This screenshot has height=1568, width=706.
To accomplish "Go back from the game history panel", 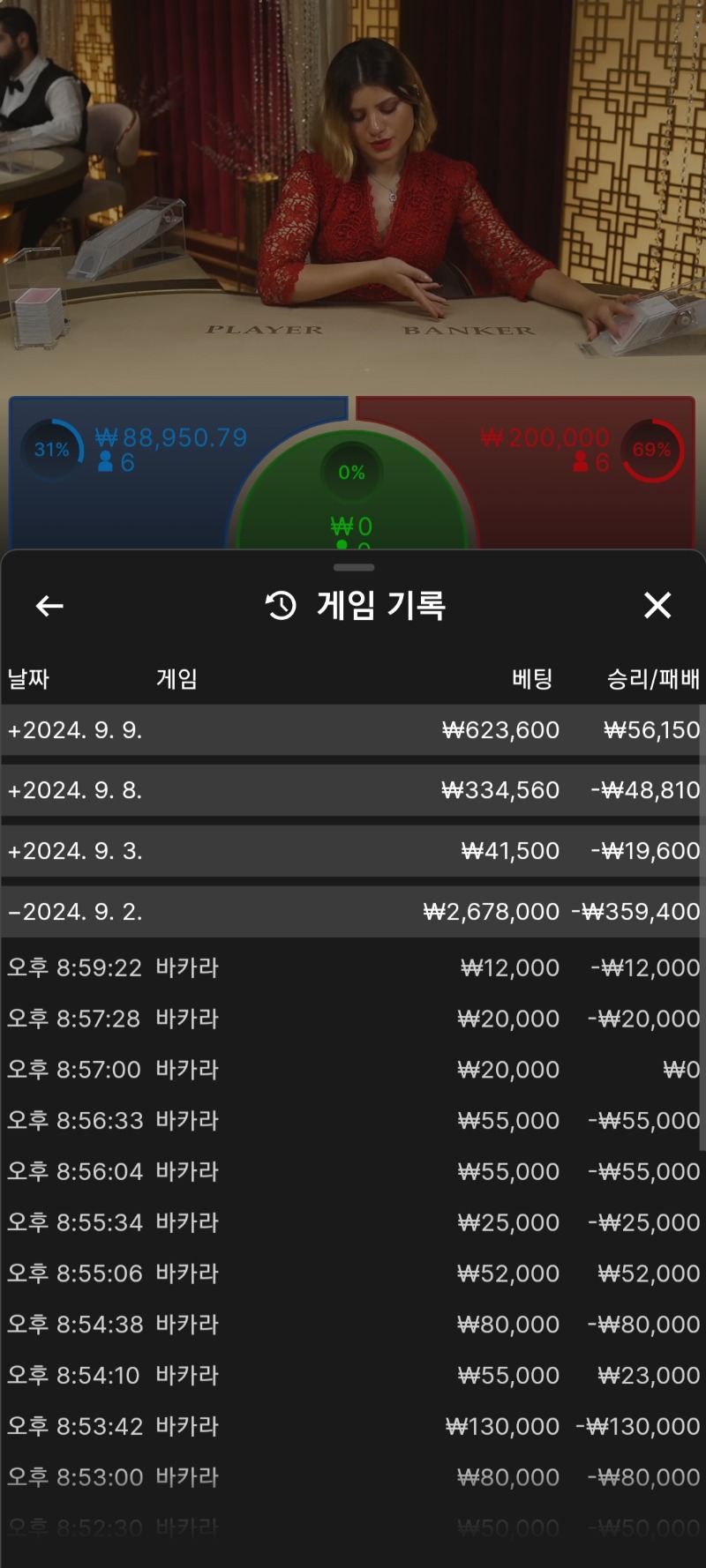I will (x=49, y=606).
